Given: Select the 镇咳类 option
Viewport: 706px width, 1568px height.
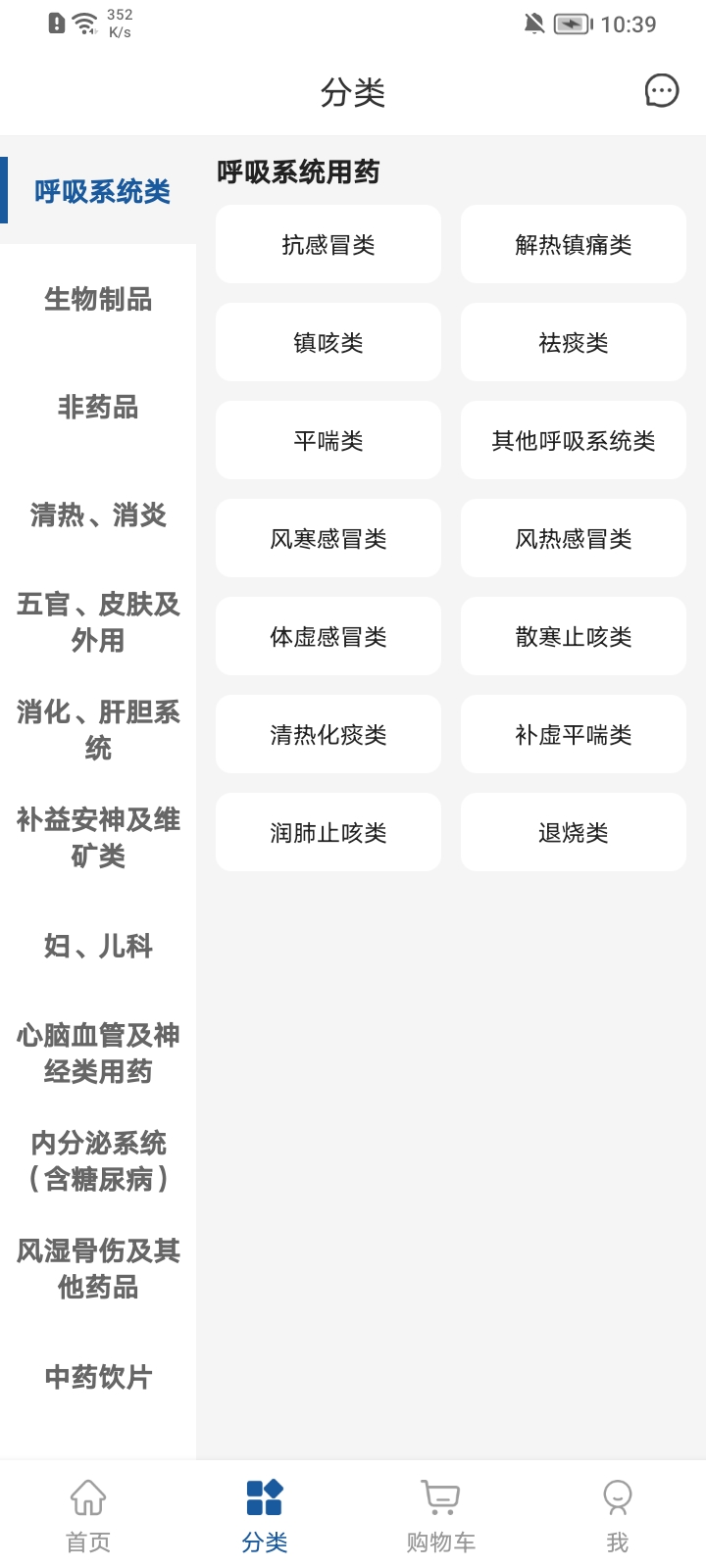Looking at the screenshot, I should pos(328,342).
